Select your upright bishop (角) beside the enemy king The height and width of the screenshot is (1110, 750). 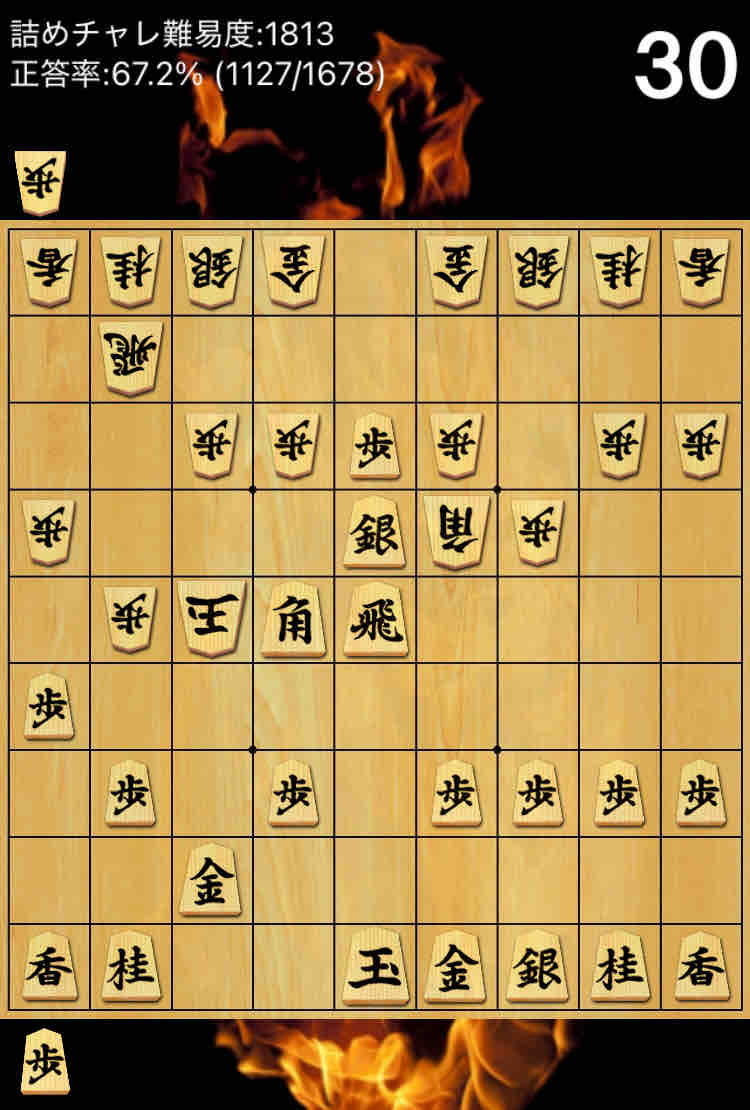tap(293, 619)
